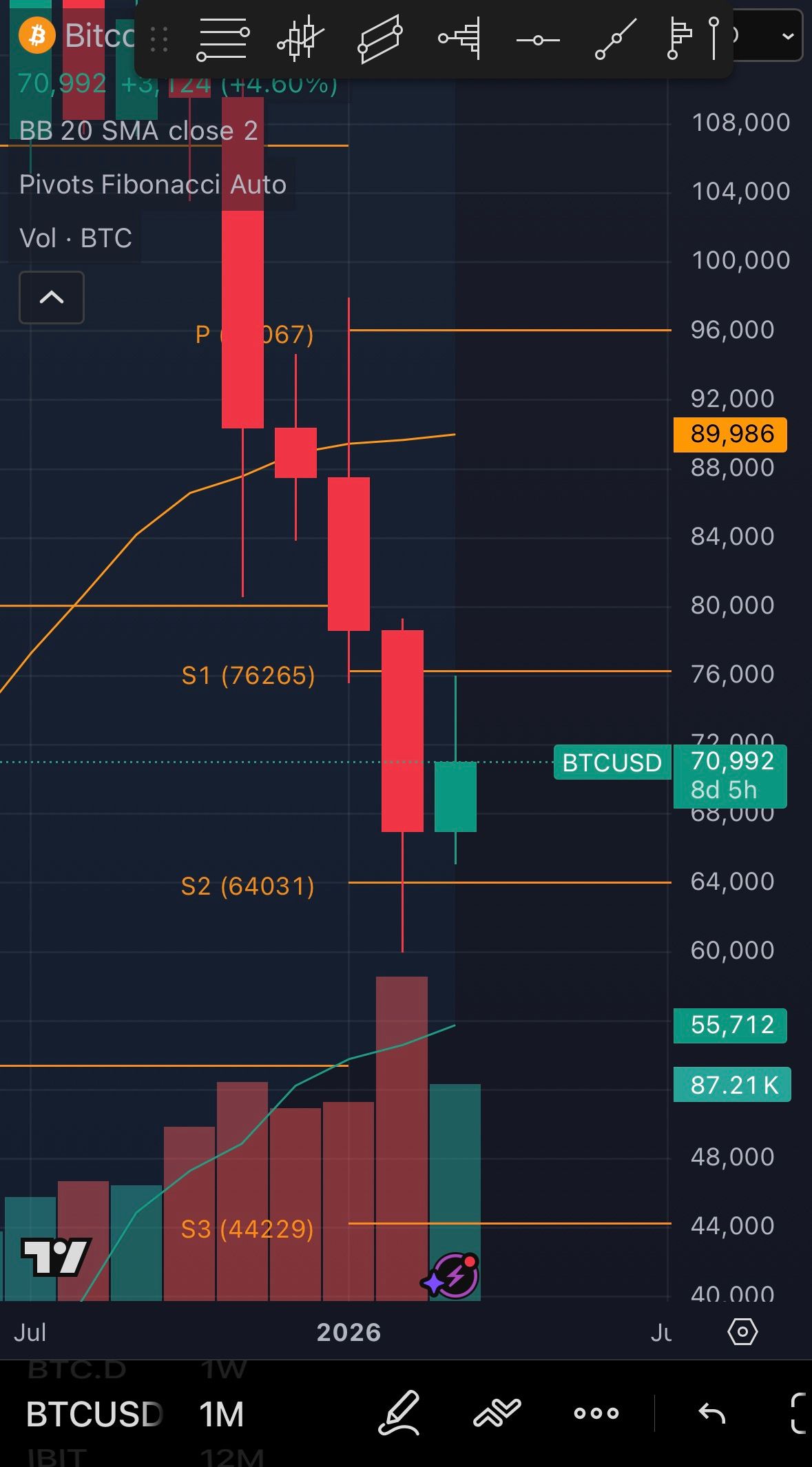Tap the purple lightning sparkle icon
This screenshot has width=812, height=1467.
coord(452,1276)
